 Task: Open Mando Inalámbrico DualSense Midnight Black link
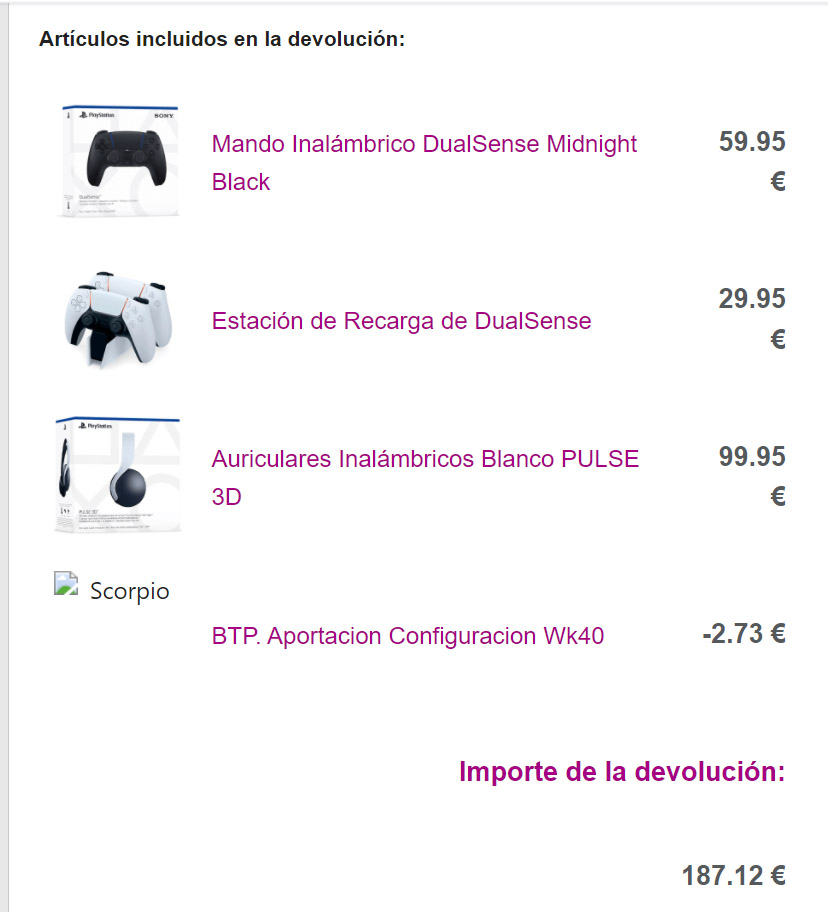point(424,145)
